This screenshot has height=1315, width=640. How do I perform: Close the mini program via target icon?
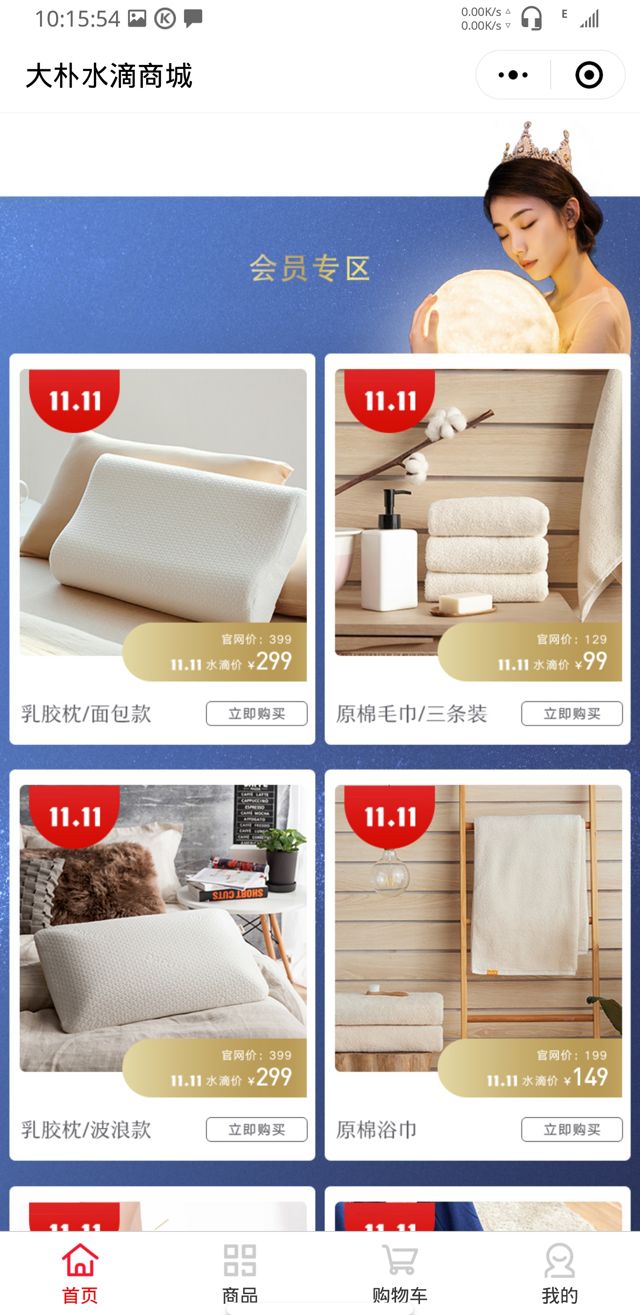tap(589, 75)
